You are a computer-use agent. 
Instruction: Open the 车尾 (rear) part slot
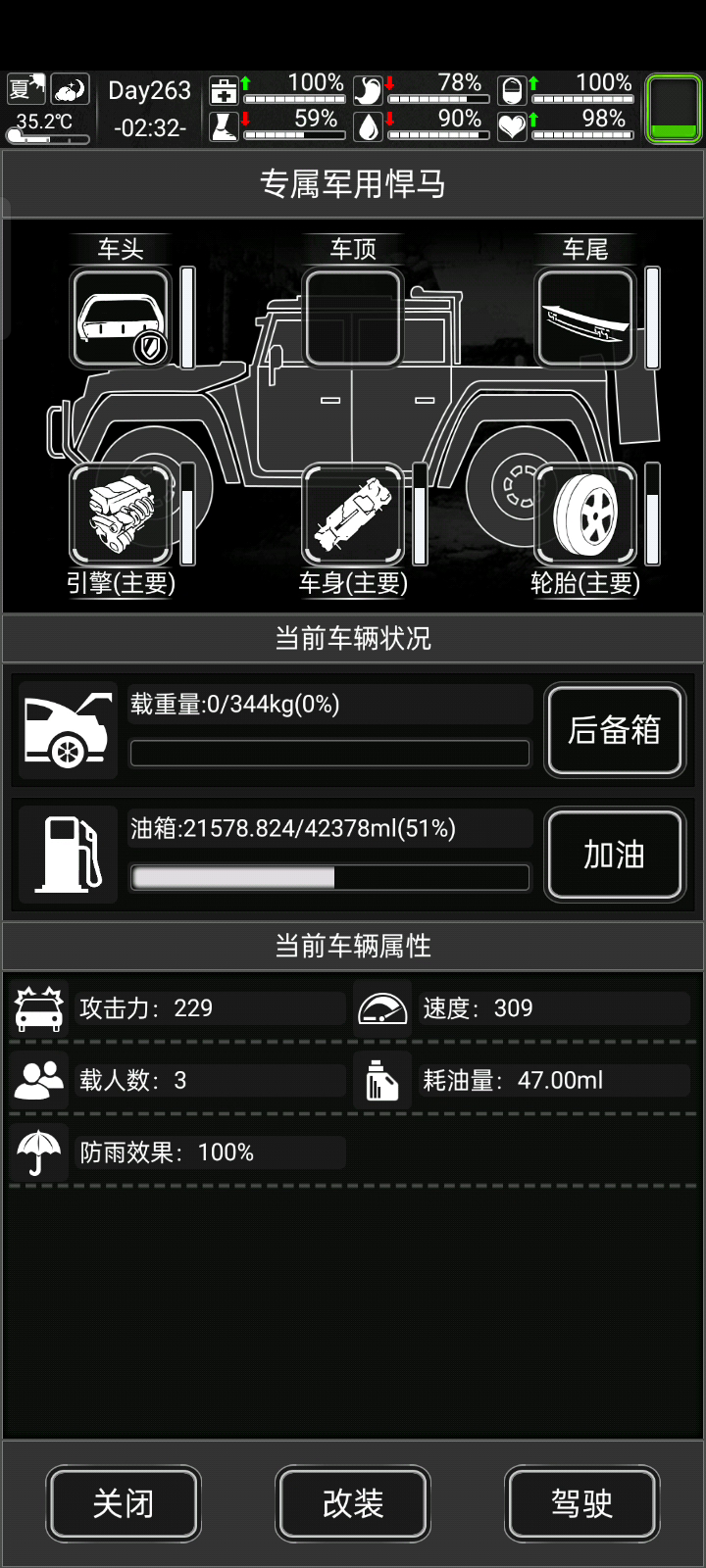(585, 318)
